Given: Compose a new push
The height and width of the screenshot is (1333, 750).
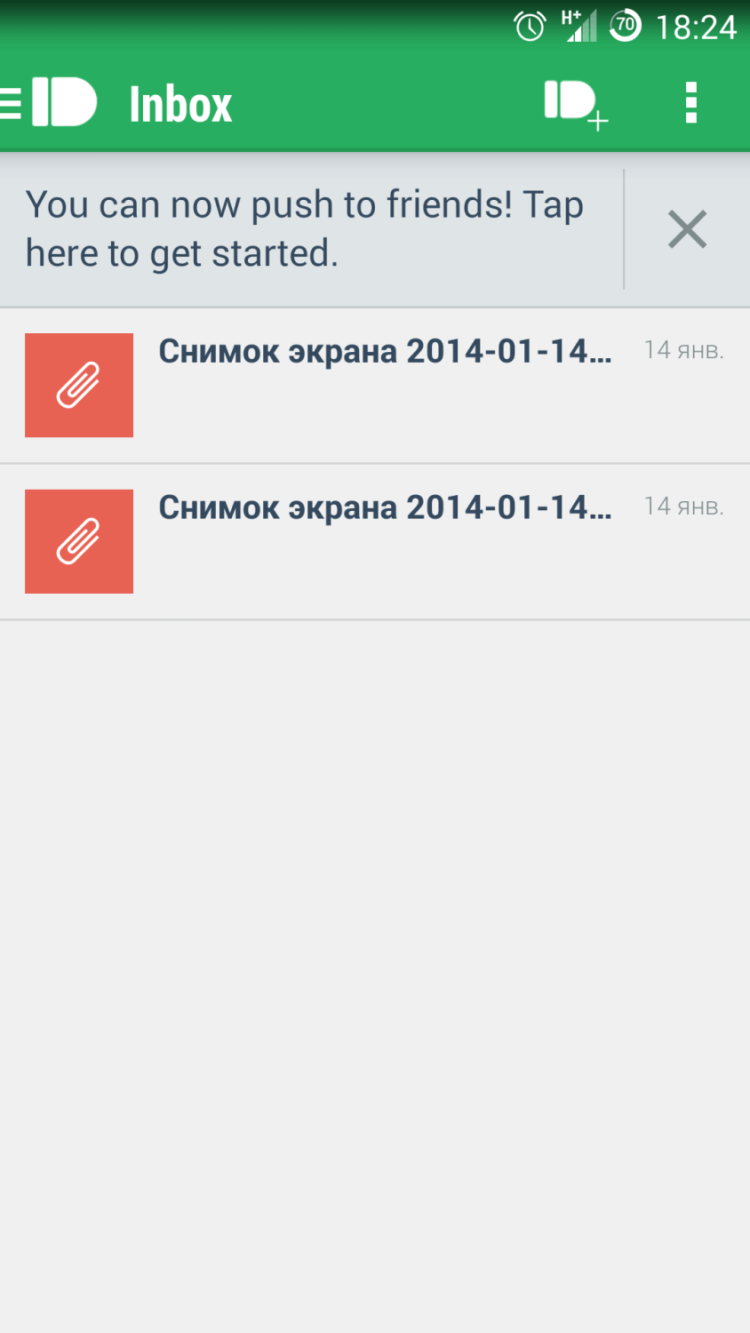Looking at the screenshot, I should [574, 103].
